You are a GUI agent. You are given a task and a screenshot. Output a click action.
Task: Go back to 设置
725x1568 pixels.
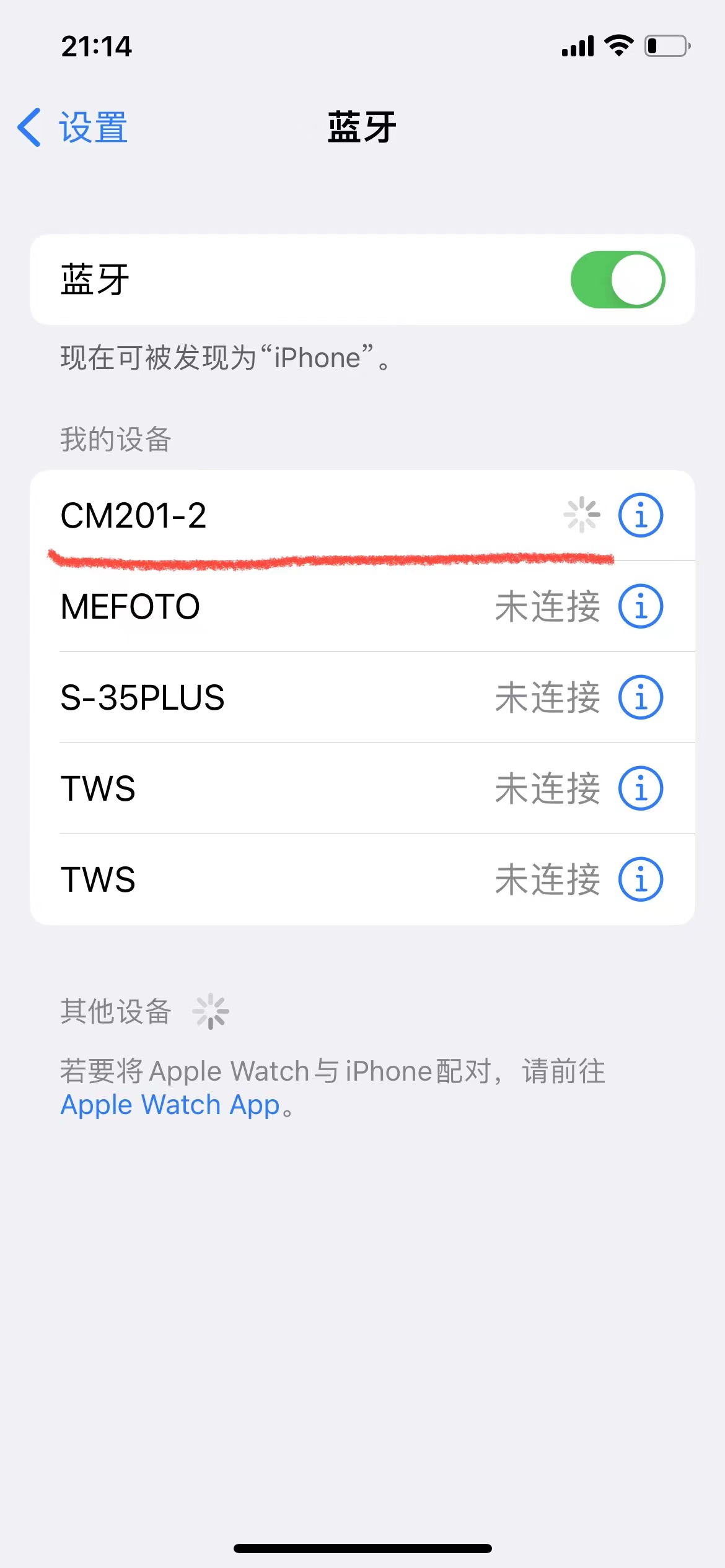(x=72, y=128)
